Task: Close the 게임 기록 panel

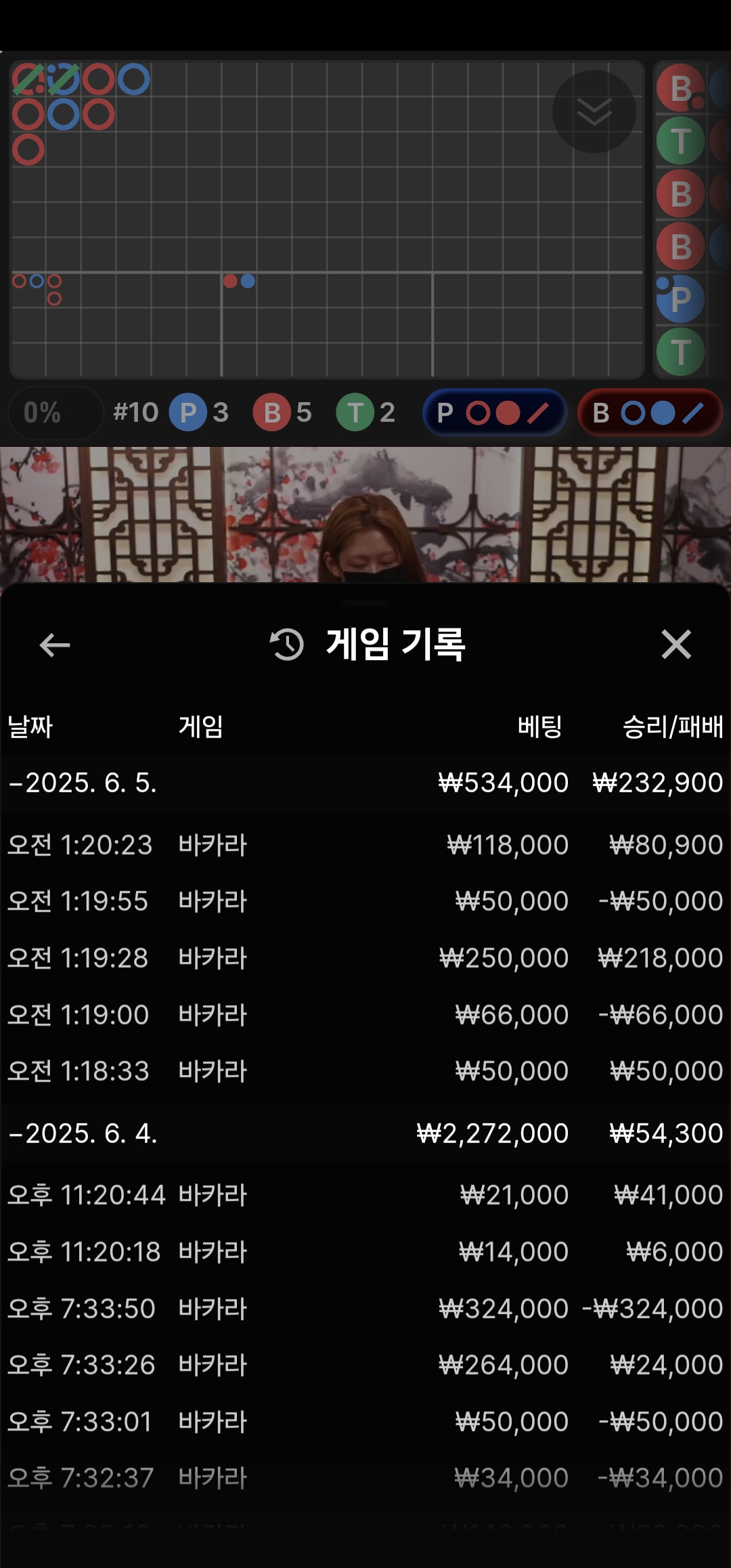Action: point(676,644)
